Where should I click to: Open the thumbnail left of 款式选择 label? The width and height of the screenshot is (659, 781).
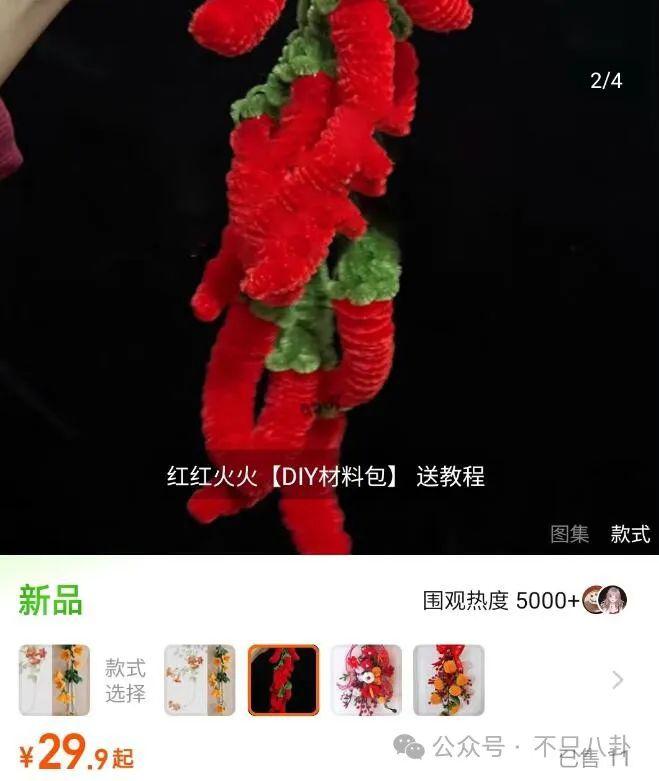pyautogui.click(x=54, y=680)
